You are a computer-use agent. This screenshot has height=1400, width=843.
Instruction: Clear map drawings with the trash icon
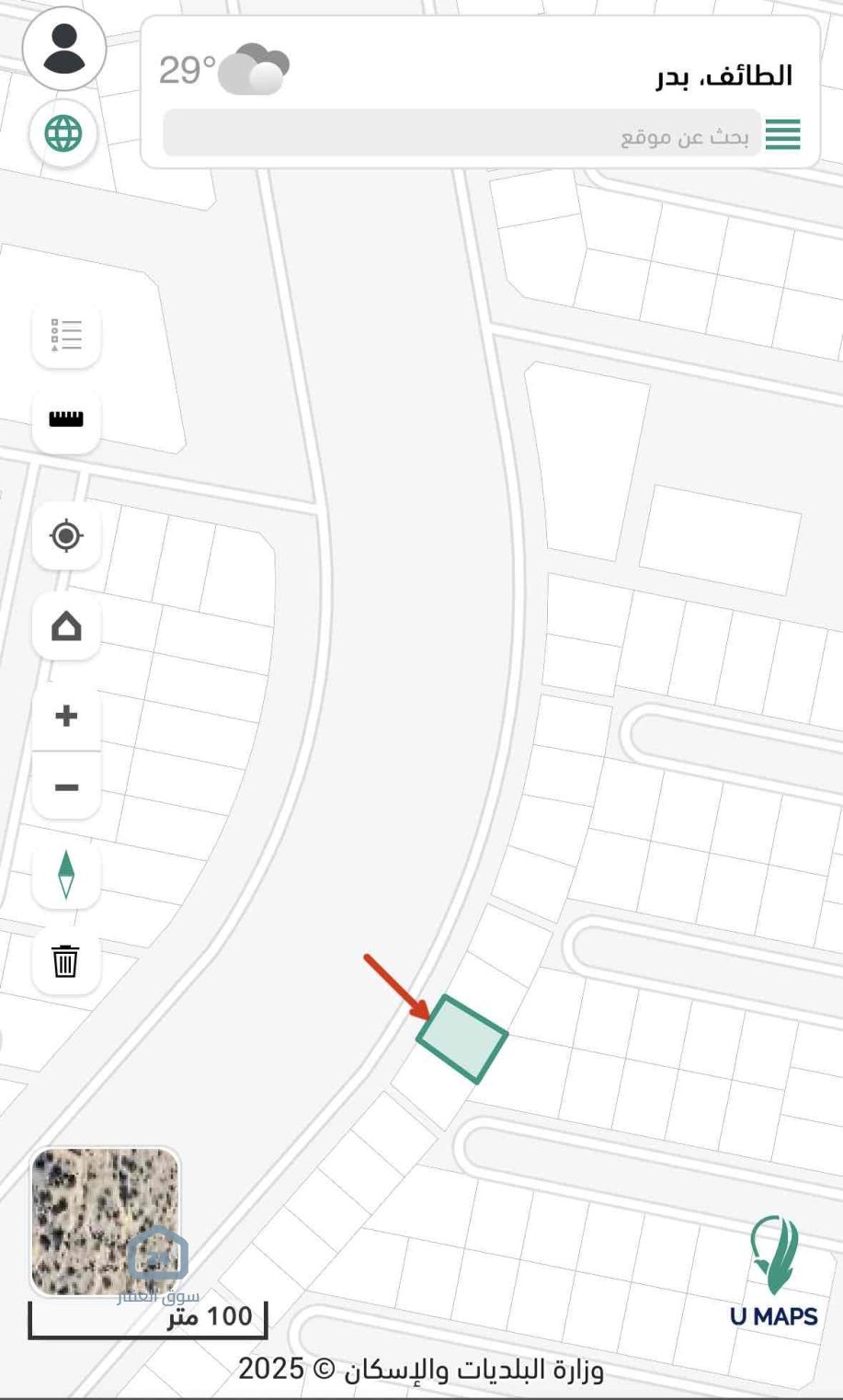[x=66, y=961]
